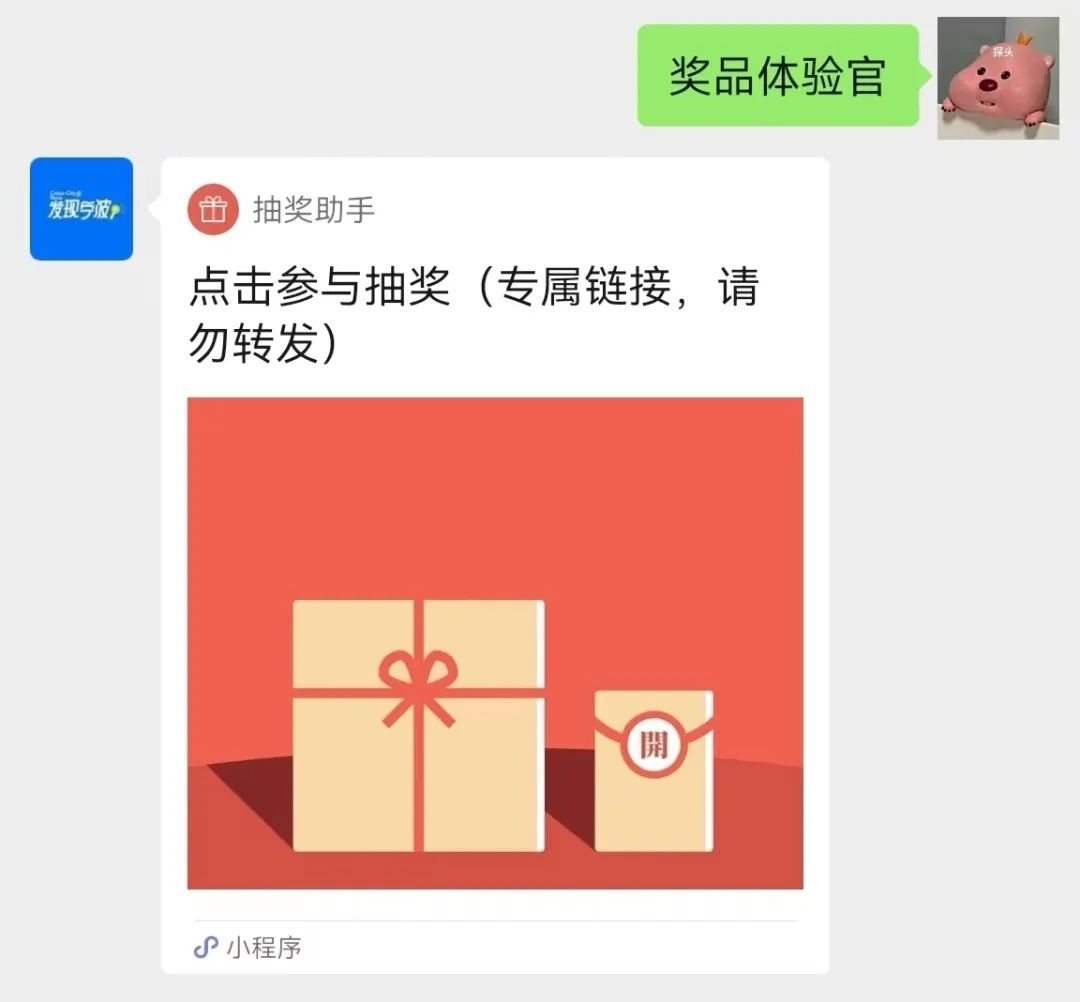
Task: Tap my own pink beaver avatar
Action: click(997, 78)
